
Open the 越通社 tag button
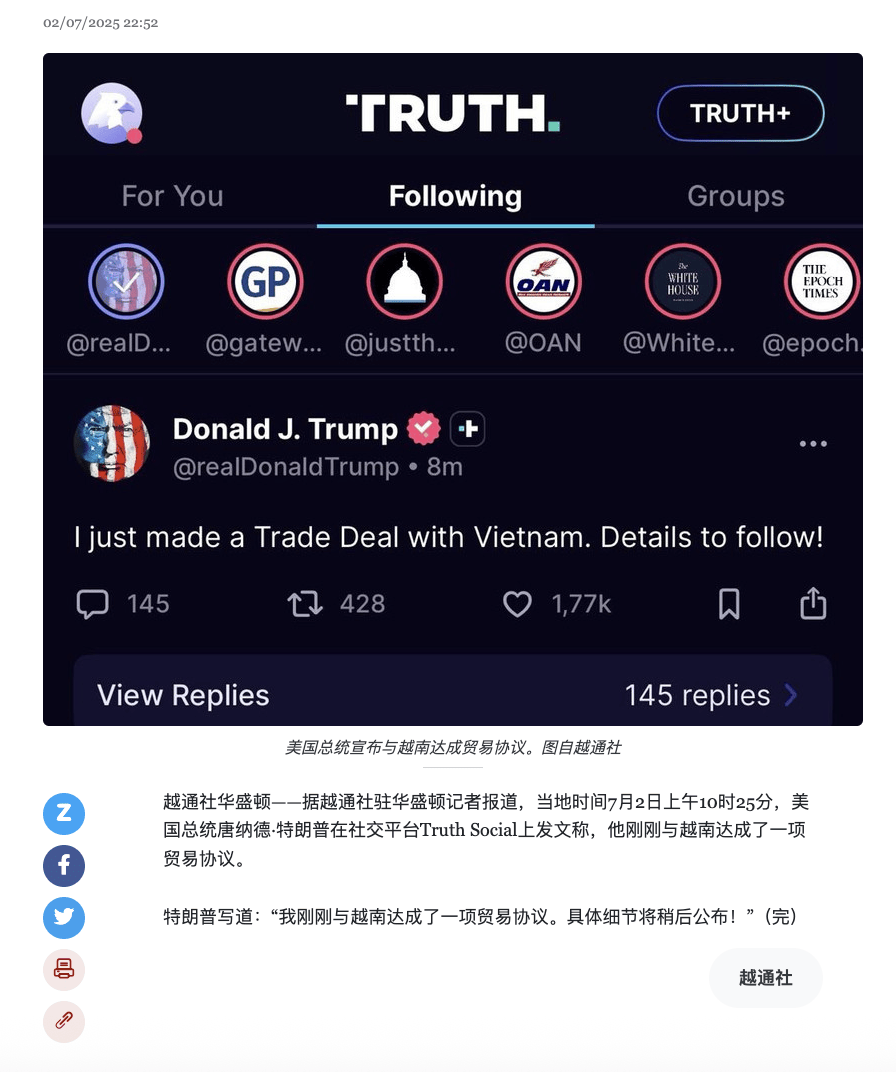coord(765,978)
